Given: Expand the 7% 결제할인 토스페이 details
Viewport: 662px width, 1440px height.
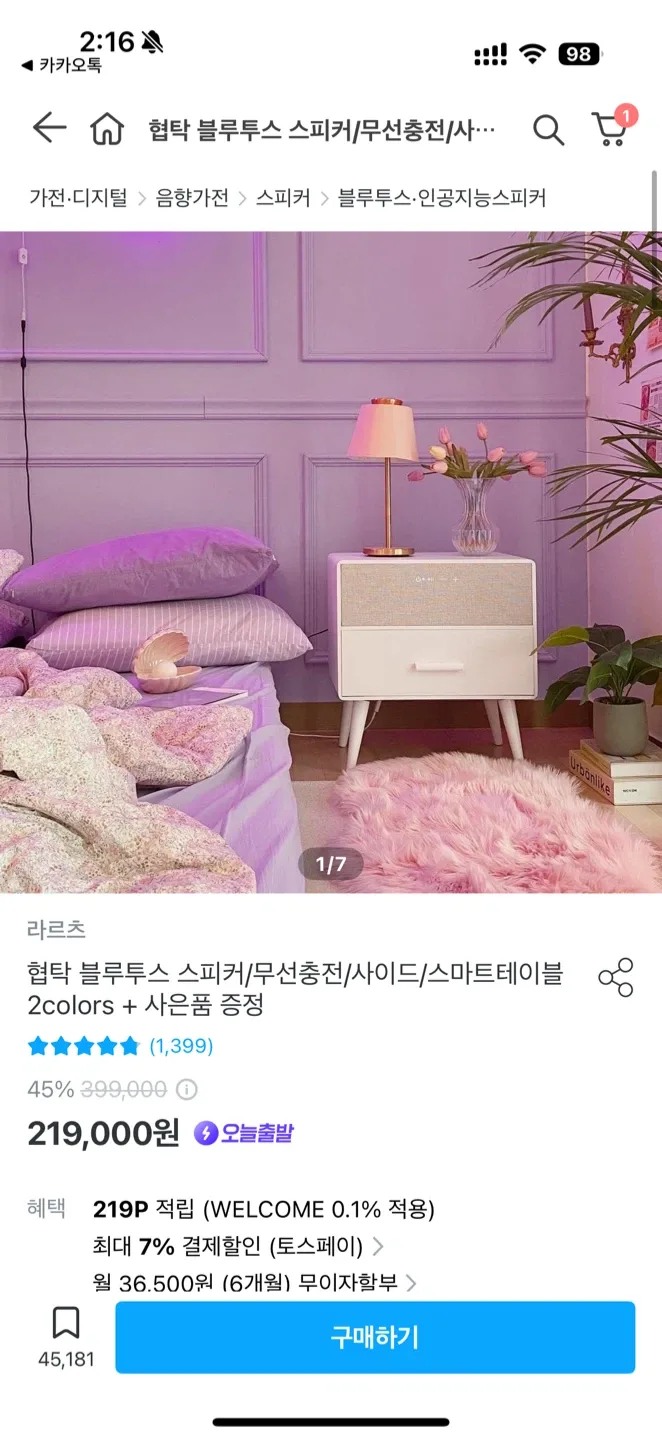Looking at the screenshot, I should (x=238, y=1246).
